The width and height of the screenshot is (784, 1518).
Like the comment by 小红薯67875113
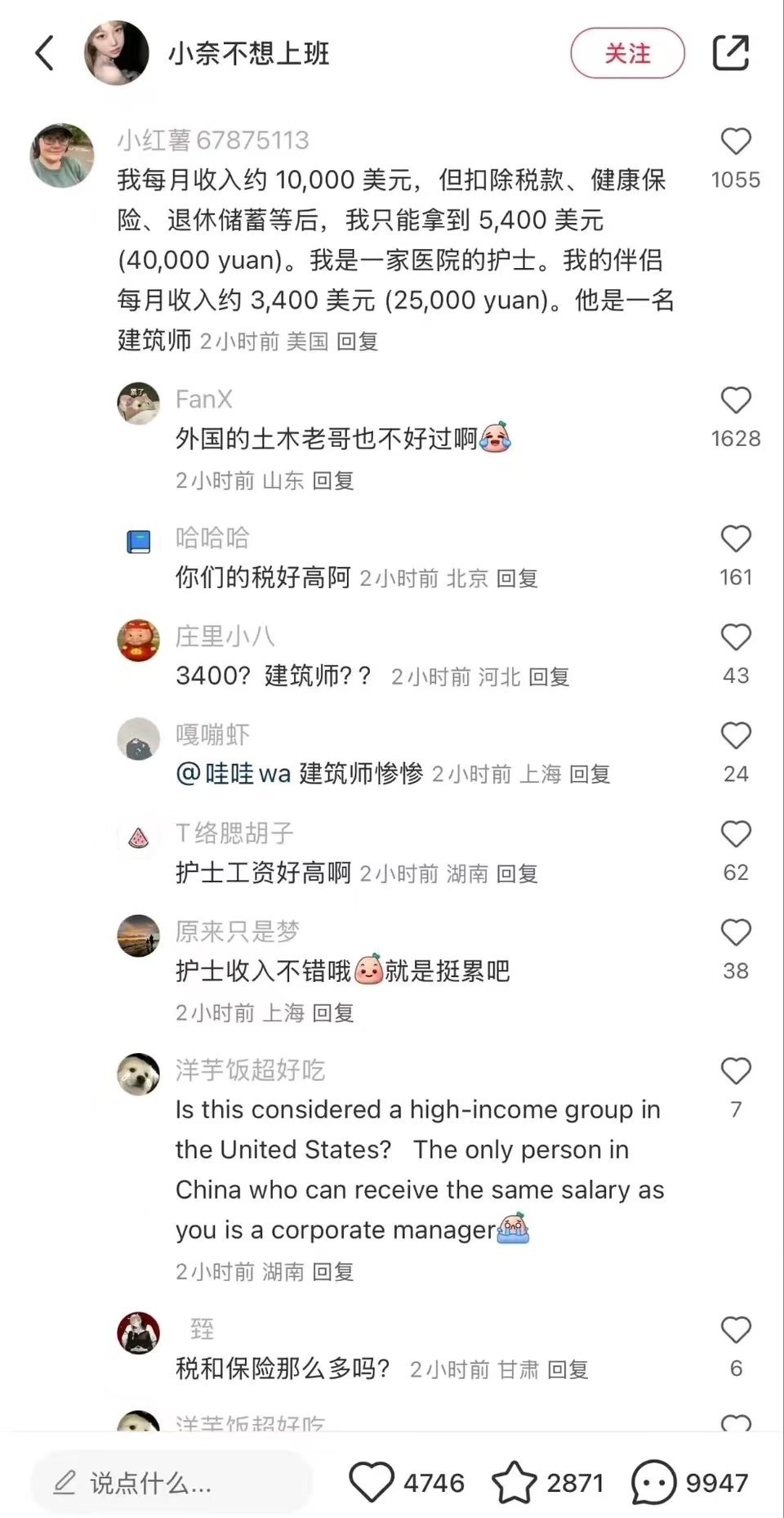736,141
